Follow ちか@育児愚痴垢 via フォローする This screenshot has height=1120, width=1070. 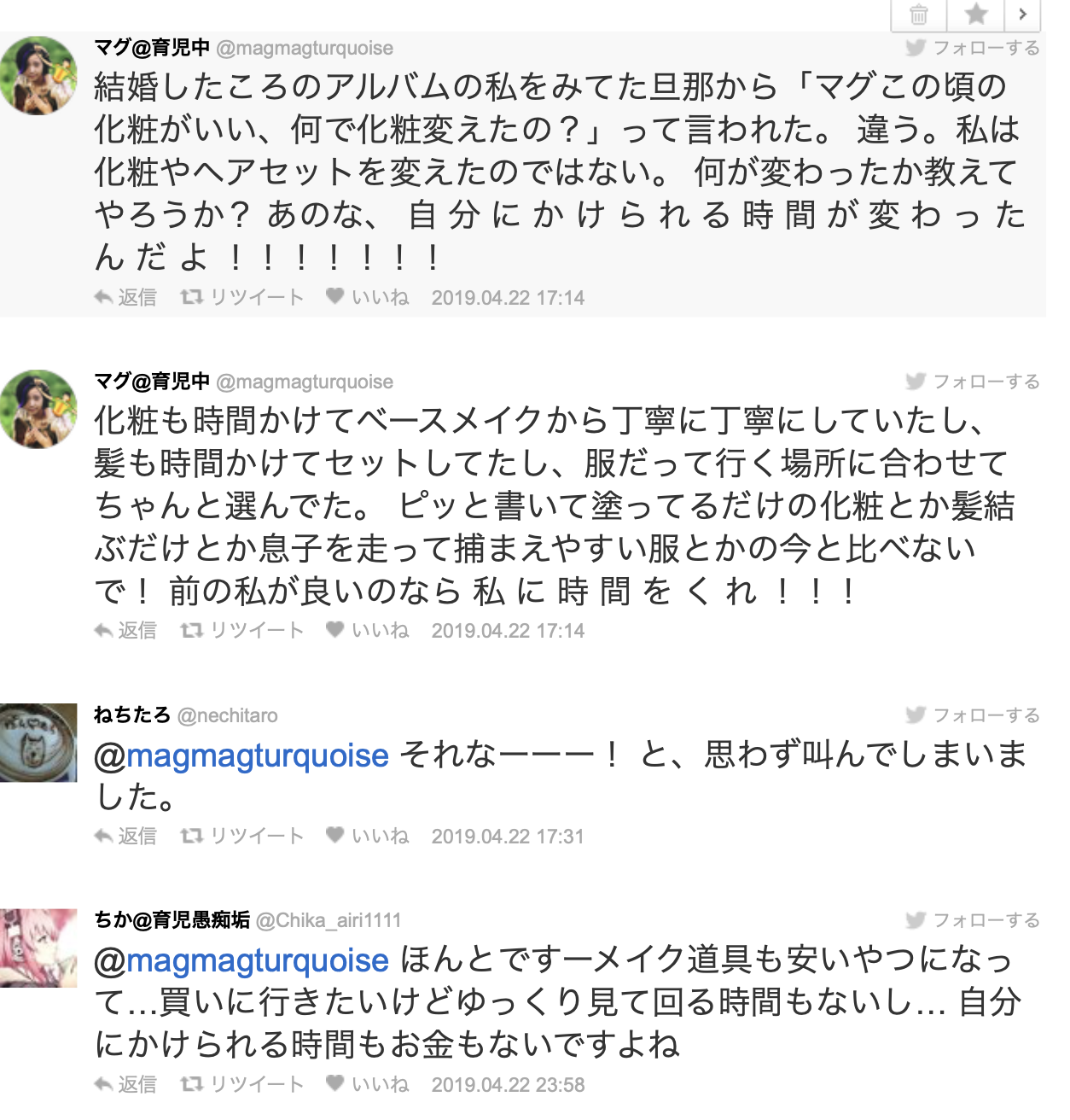point(974,919)
